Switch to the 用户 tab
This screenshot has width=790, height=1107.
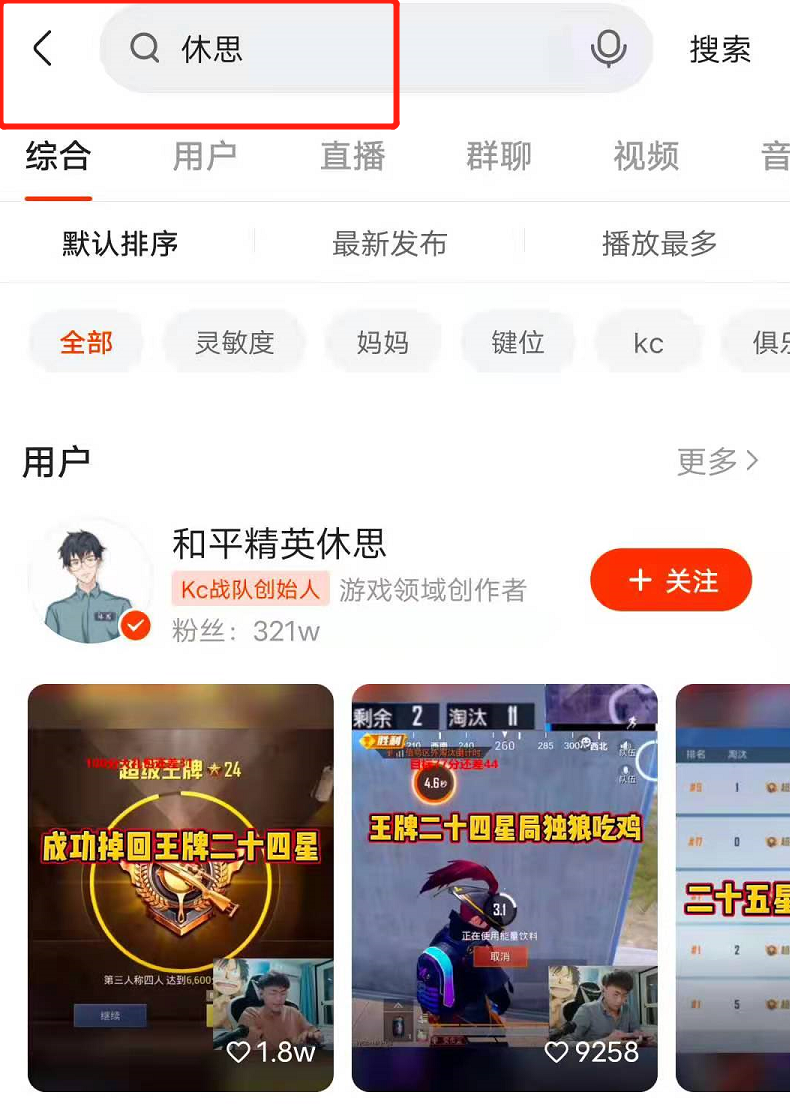click(205, 156)
